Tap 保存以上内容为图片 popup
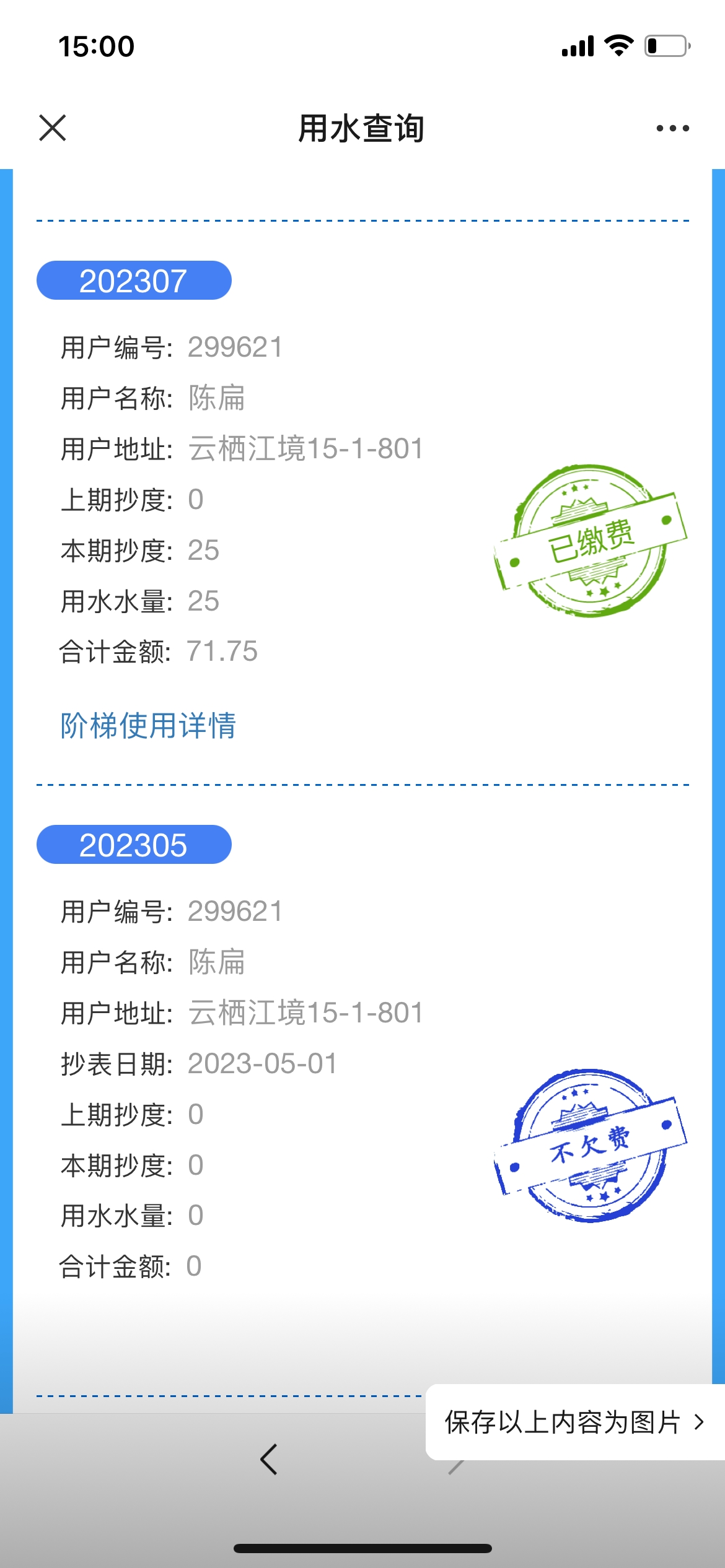The height and width of the screenshot is (1568, 725). coord(574,1422)
